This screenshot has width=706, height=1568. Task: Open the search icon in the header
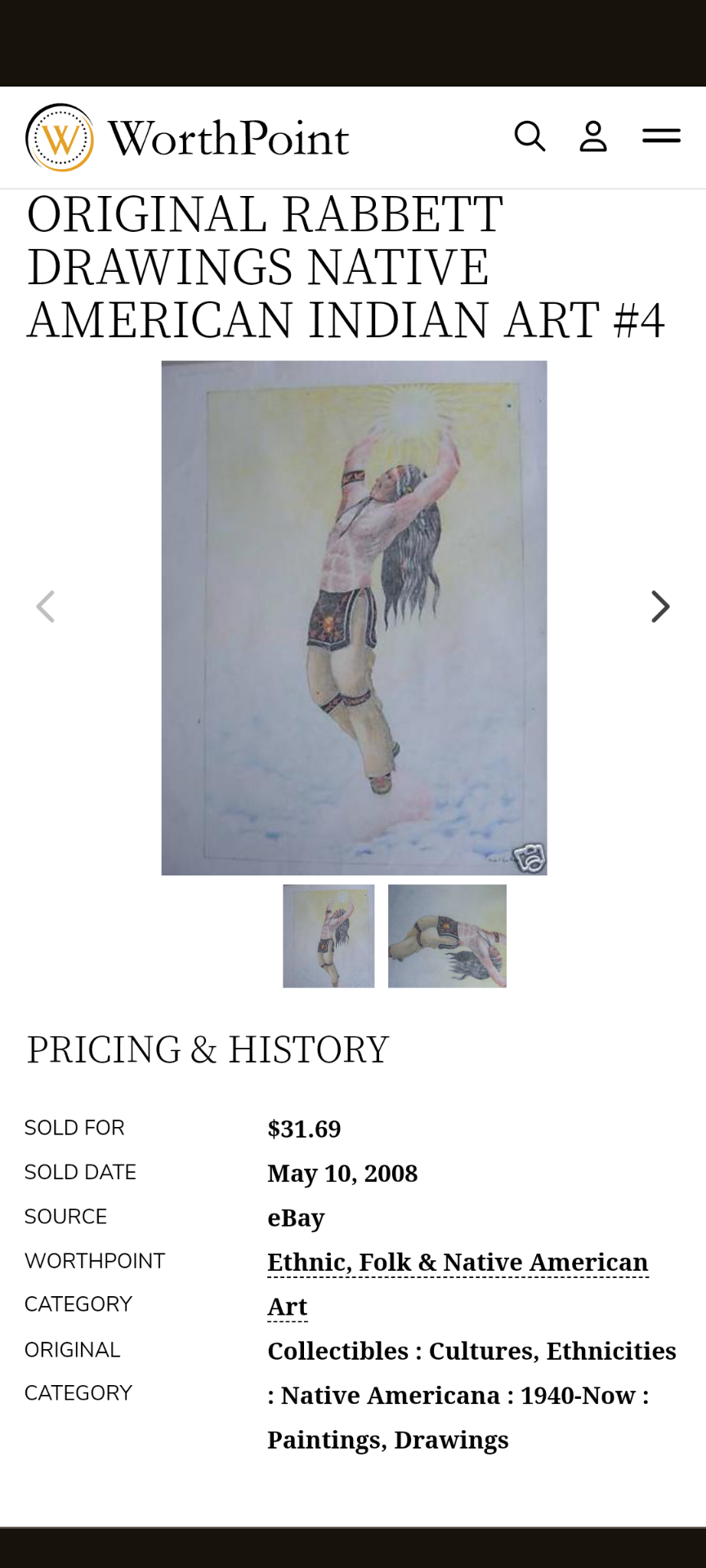529,136
